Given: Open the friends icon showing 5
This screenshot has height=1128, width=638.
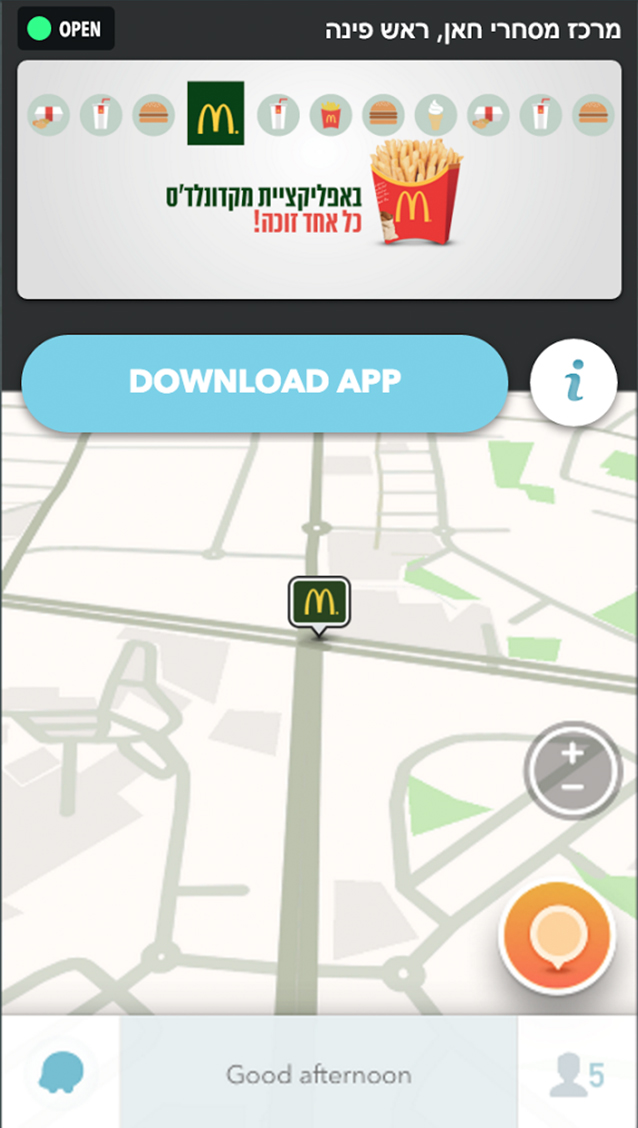Looking at the screenshot, I should [x=577, y=1075].
